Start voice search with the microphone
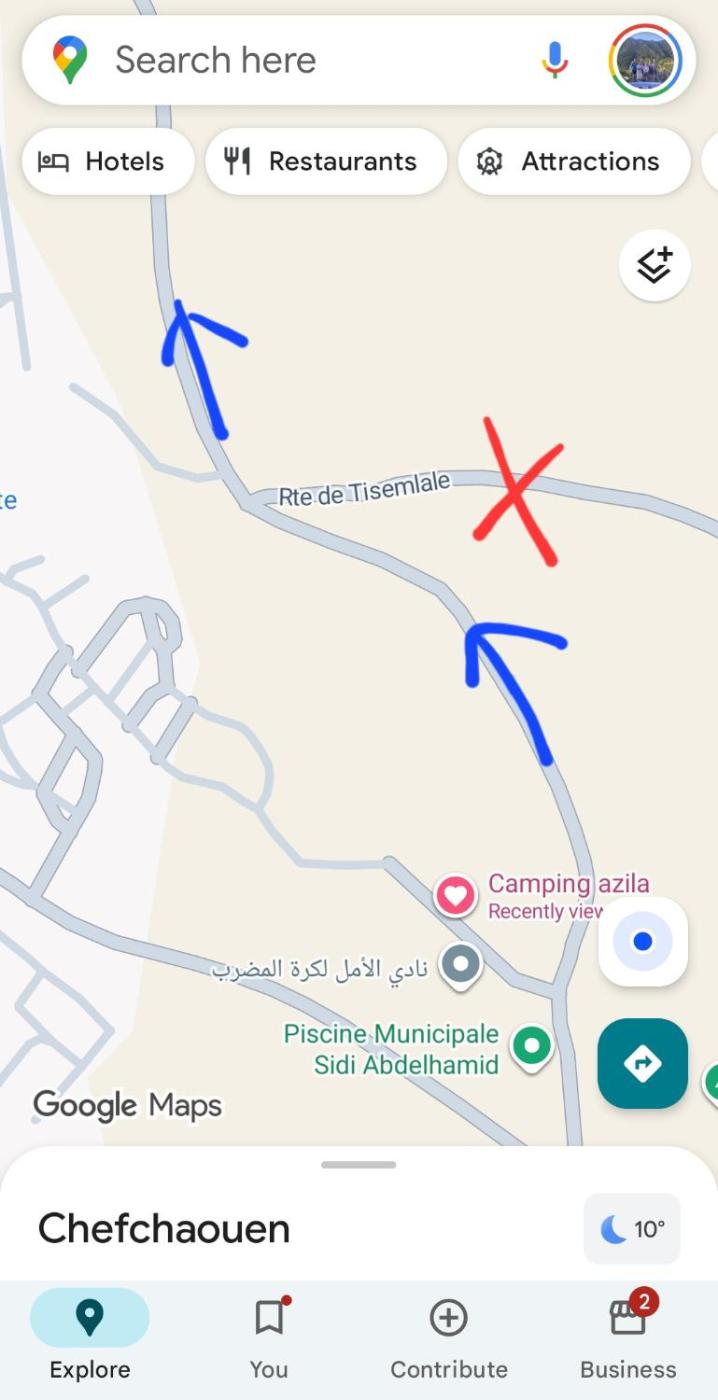This screenshot has height=1400, width=718. pyautogui.click(x=555, y=60)
